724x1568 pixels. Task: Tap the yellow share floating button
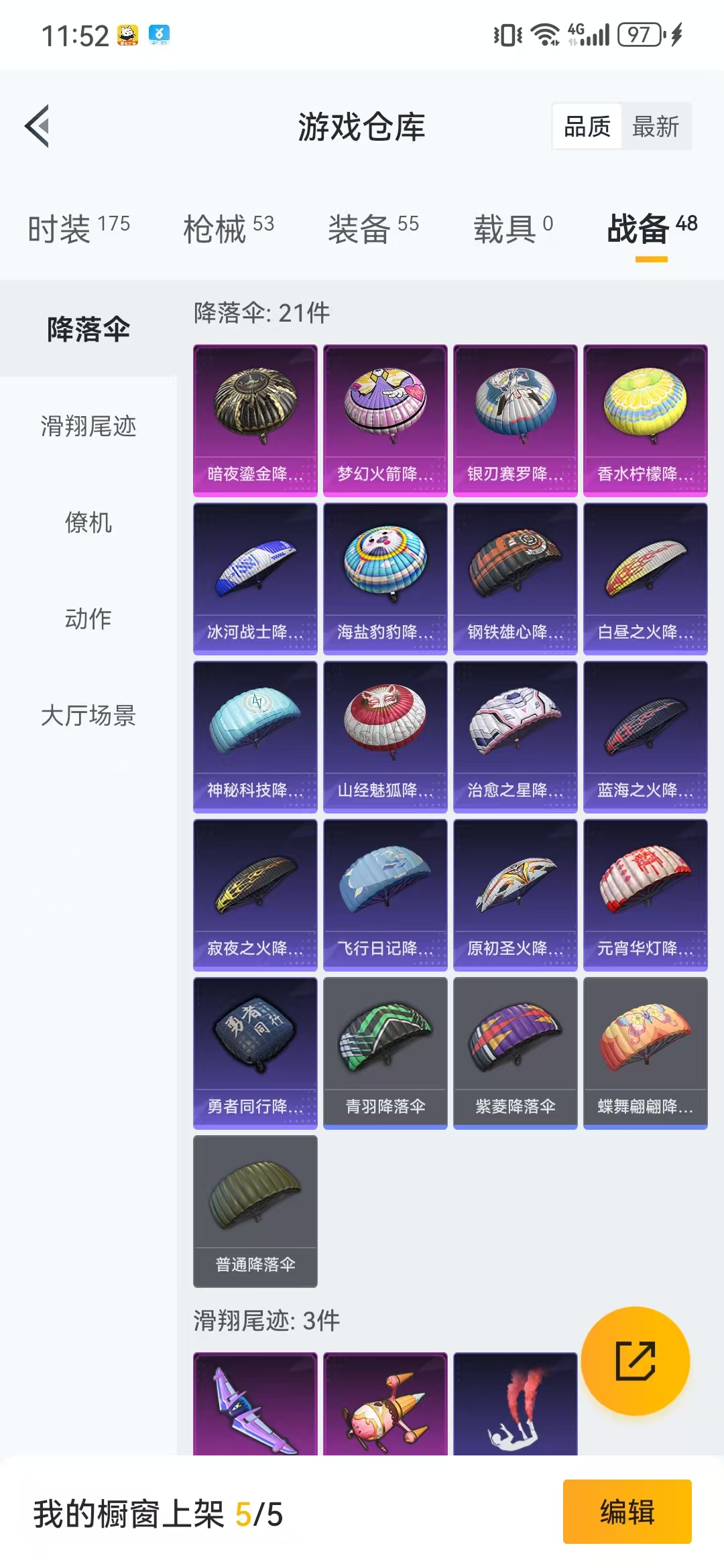coord(636,1361)
